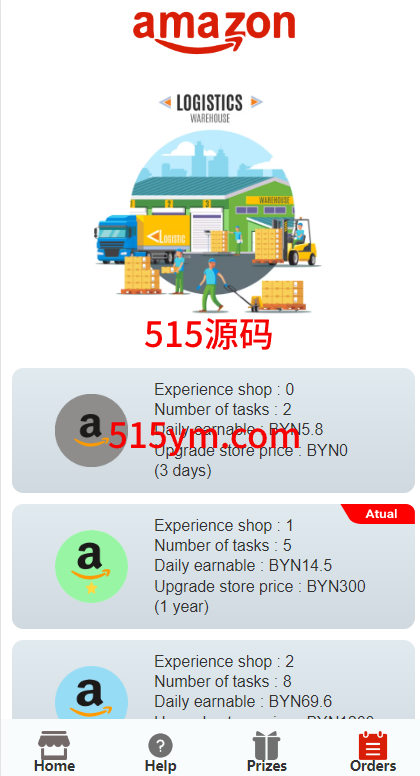
Task: Switch to the Orders tab
Action: [373, 752]
